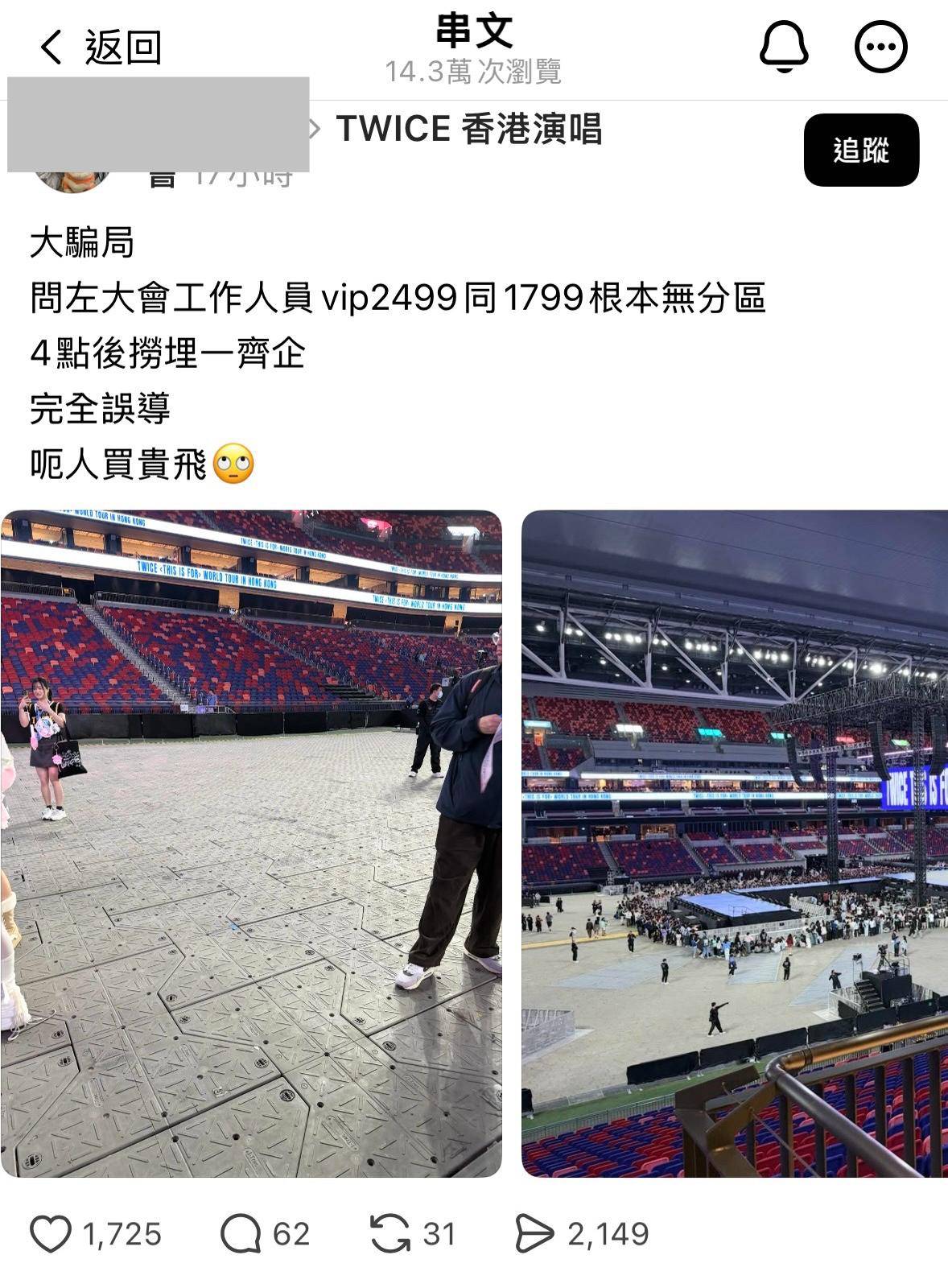948x1288 pixels.
Task: Like this post
Action: (x=52, y=1234)
